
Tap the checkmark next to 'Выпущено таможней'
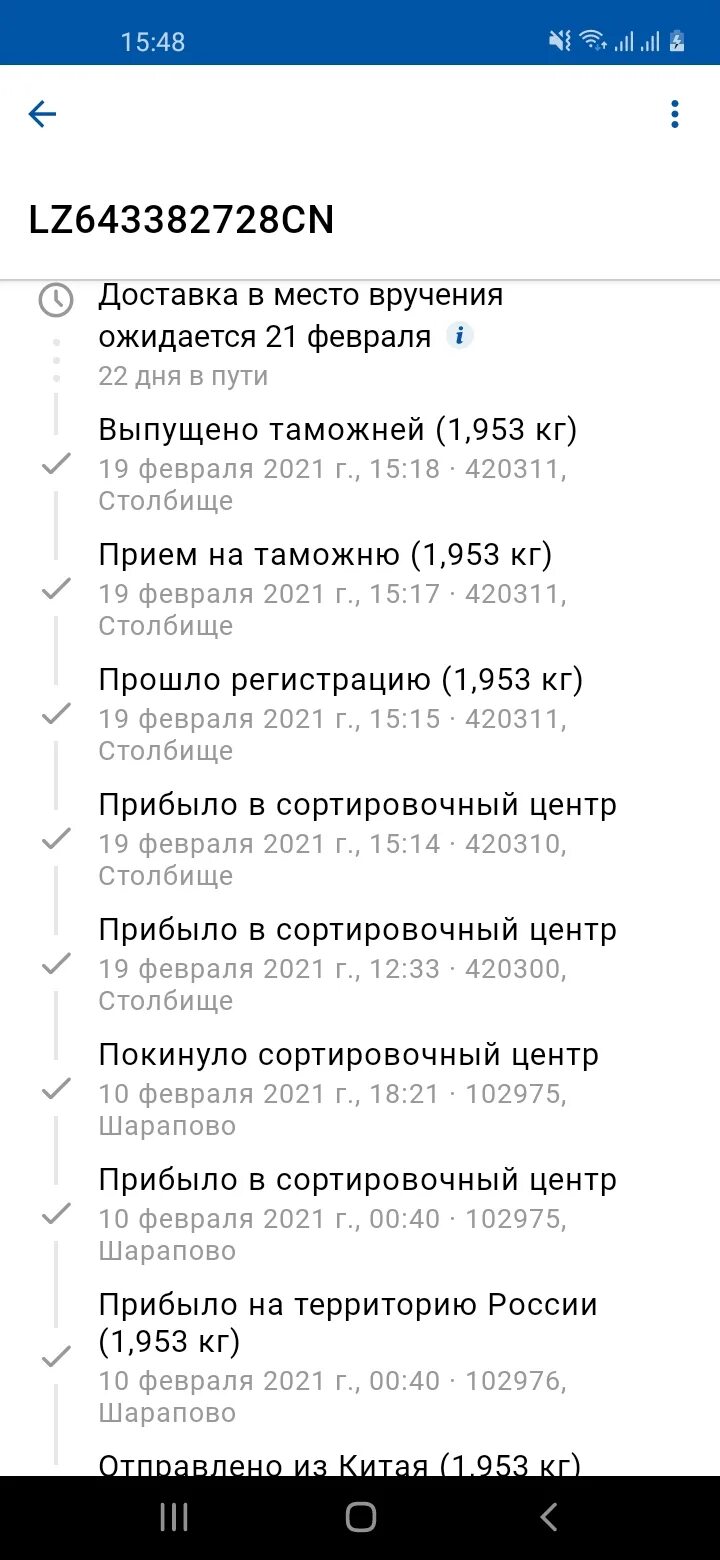[55, 462]
